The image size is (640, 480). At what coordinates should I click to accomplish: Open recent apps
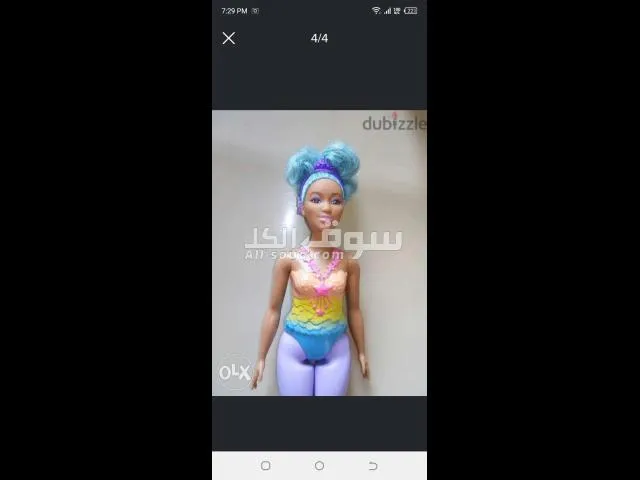point(265,466)
